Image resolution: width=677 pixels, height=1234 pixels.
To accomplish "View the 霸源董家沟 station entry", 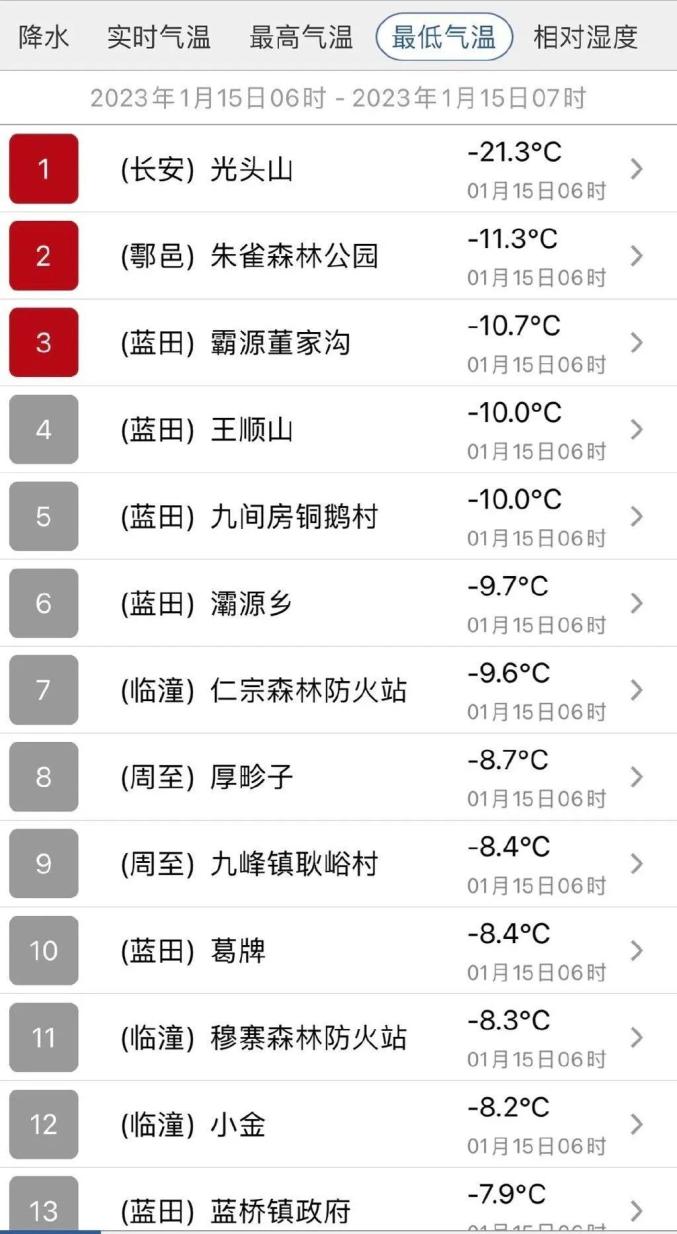I will point(338,343).
